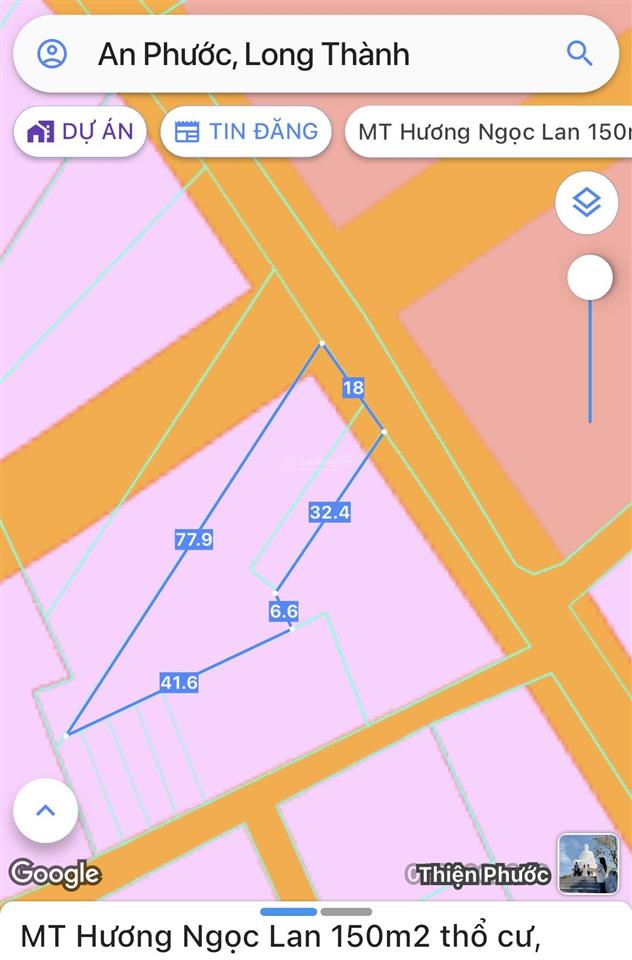Select the DỰ ÁN chip
Screen dimensions: 632x960
point(81,132)
